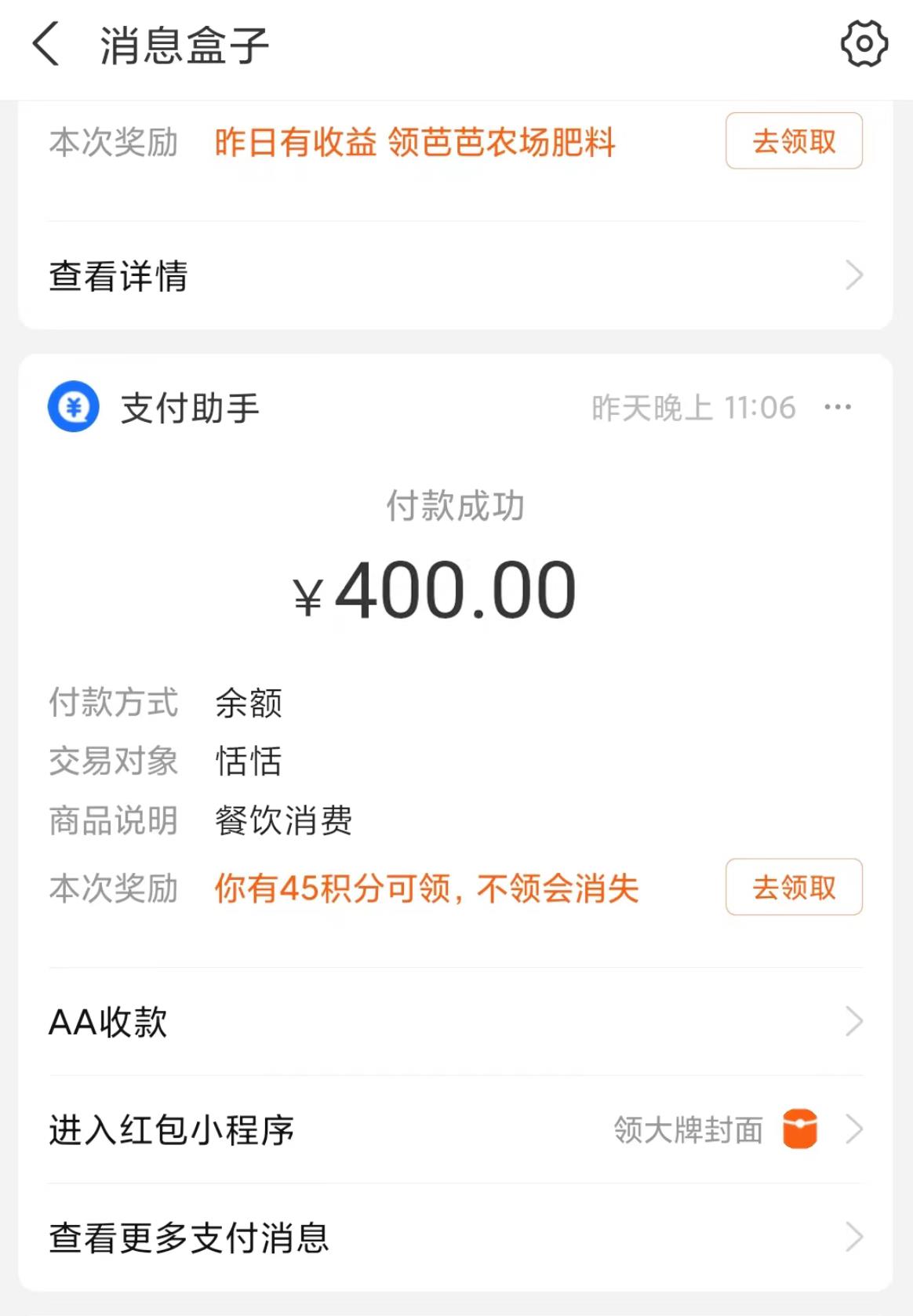Enter 进入红包小程序
The image size is (913, 1316).
(455, 1130)
